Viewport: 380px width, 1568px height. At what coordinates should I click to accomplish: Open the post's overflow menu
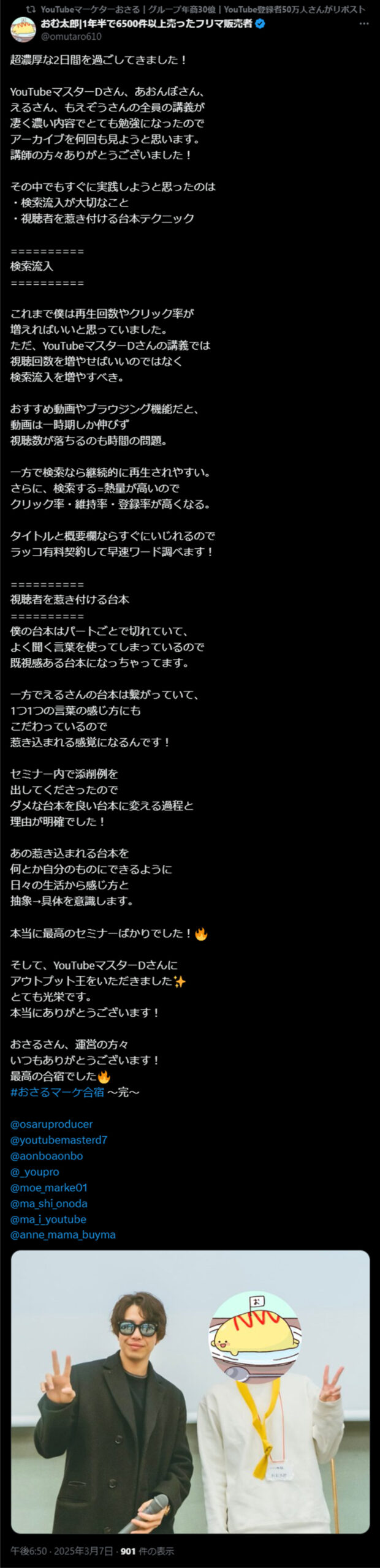point(364,24)
